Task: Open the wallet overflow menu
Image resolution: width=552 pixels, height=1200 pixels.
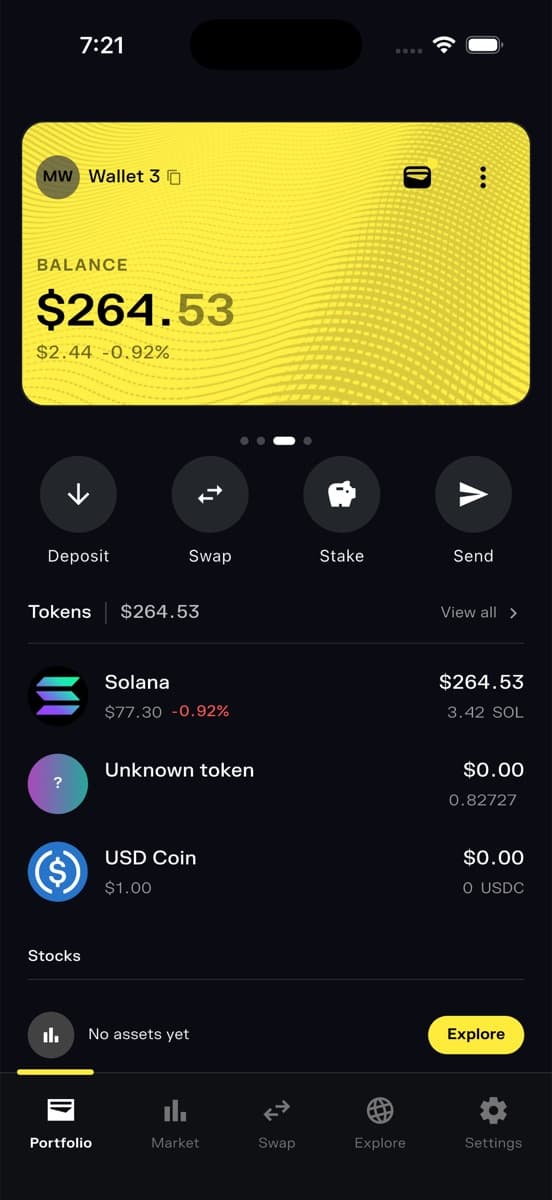Action: coord(483,177)
